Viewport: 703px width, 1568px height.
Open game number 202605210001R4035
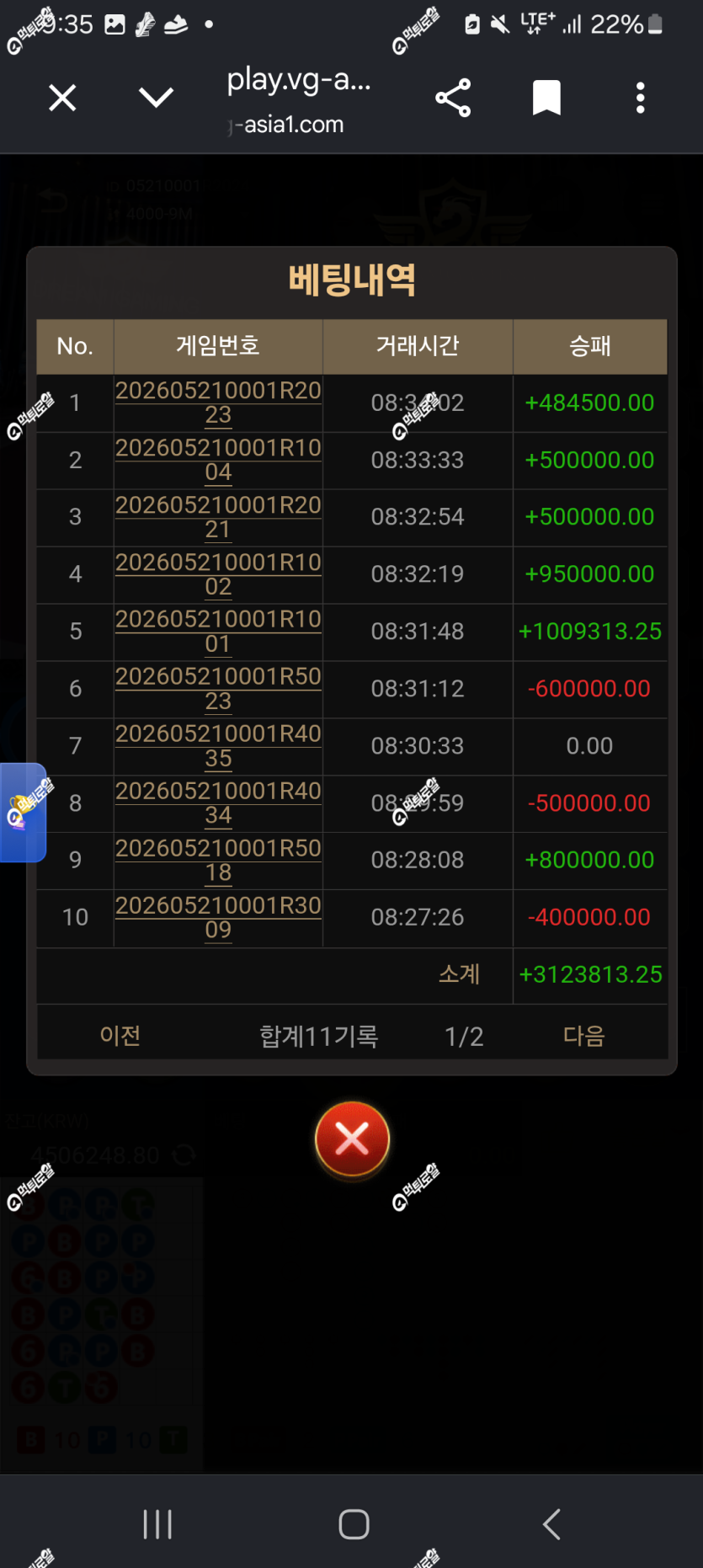[x=218, y=746]
